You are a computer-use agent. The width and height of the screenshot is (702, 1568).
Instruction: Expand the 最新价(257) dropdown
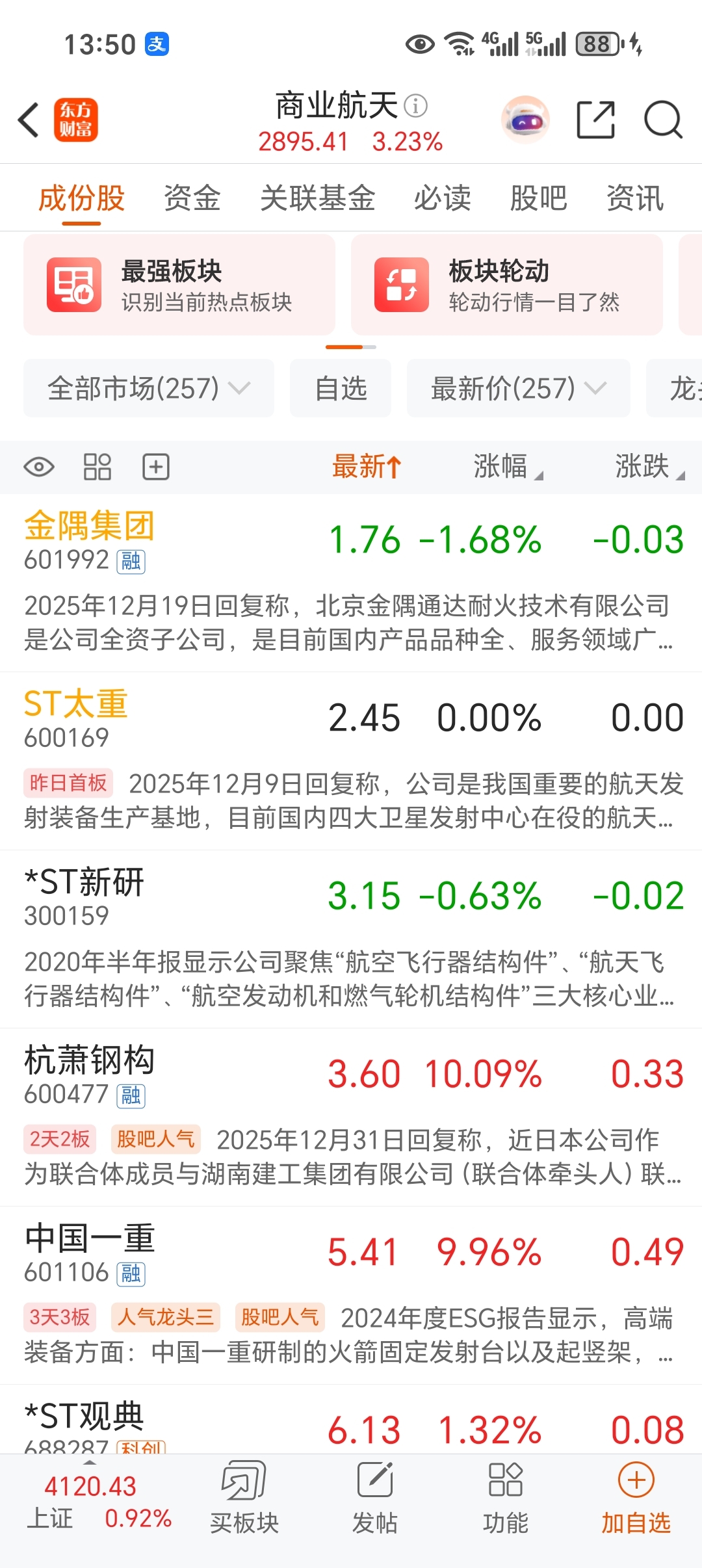[518, 389]
